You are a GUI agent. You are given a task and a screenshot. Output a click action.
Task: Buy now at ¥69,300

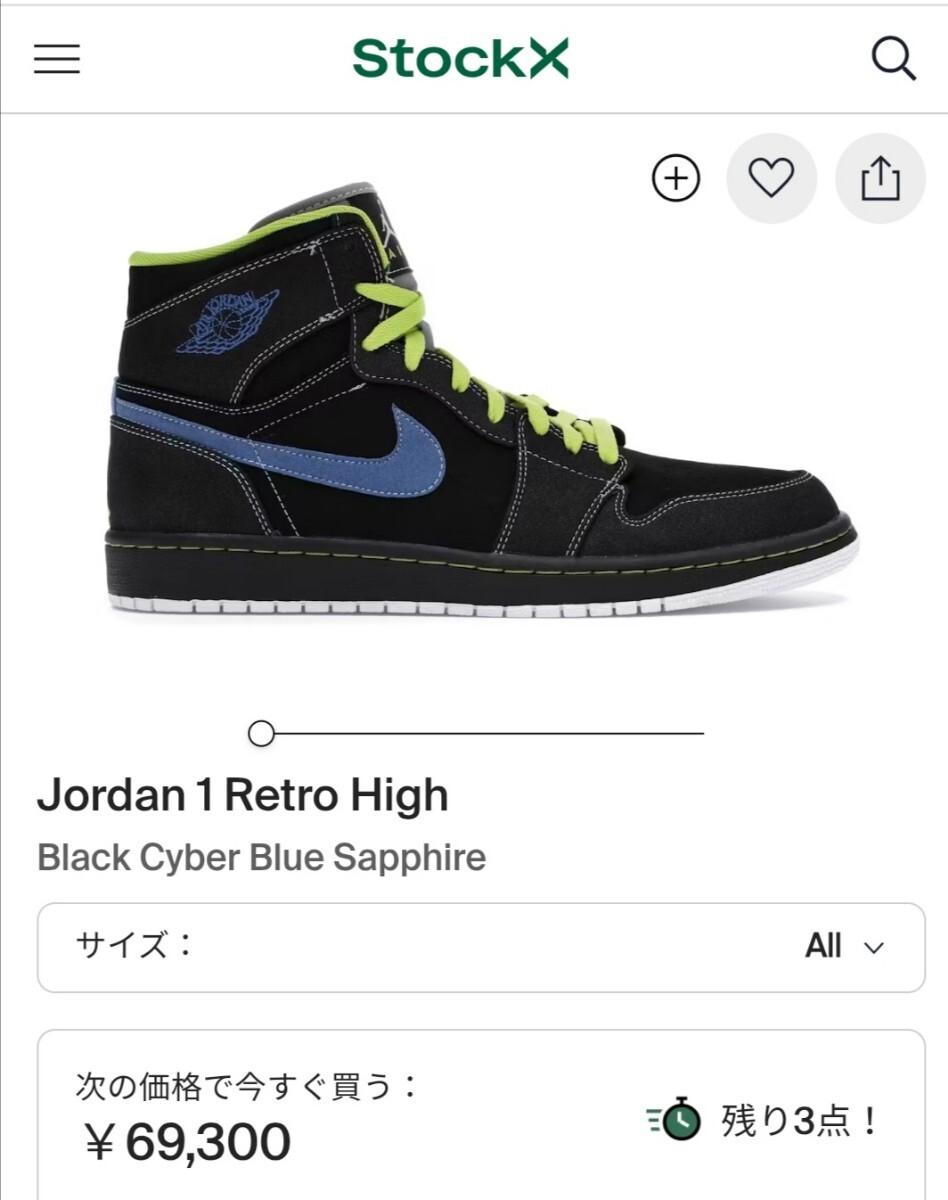[185, 1141]
